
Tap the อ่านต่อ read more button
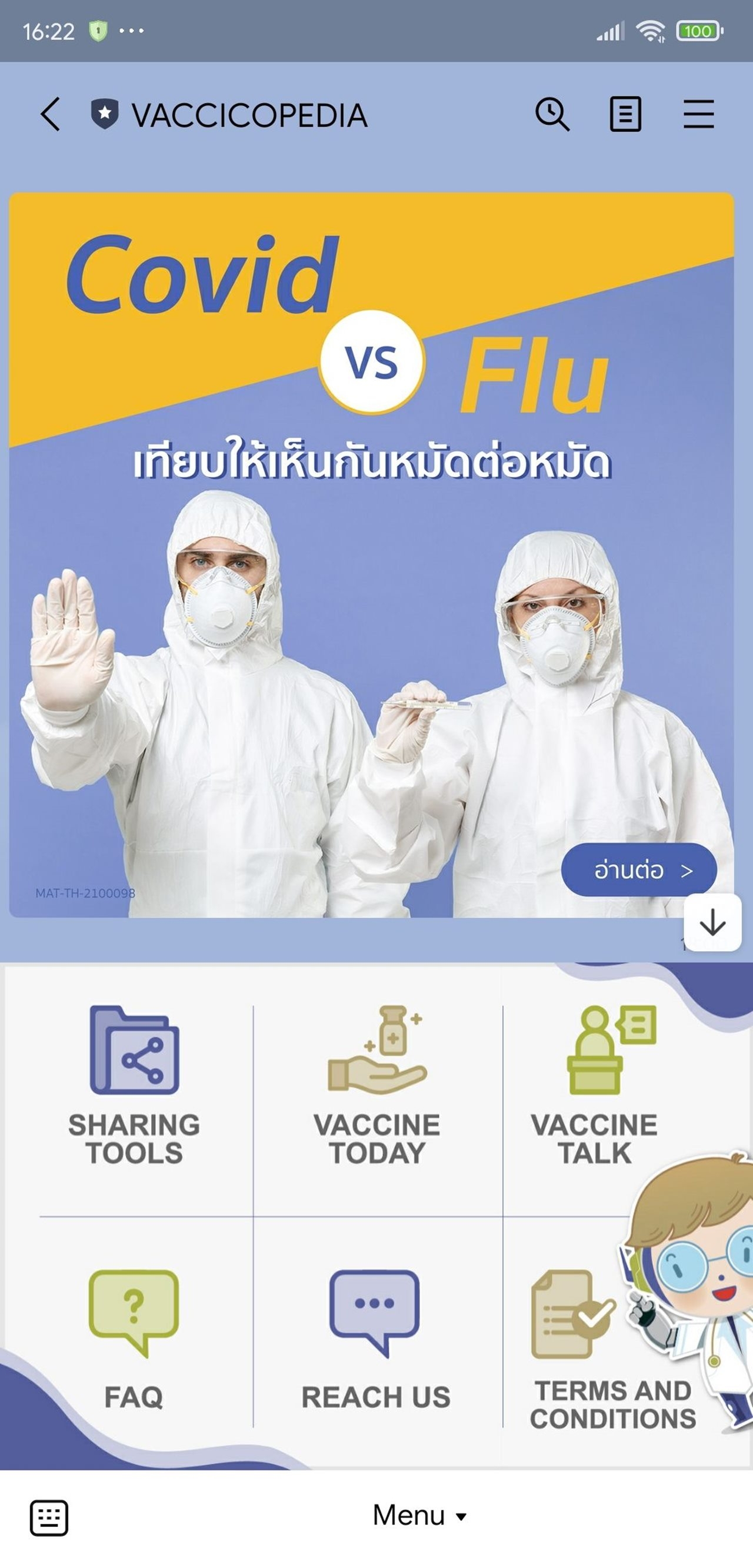[x=639, y=870]
